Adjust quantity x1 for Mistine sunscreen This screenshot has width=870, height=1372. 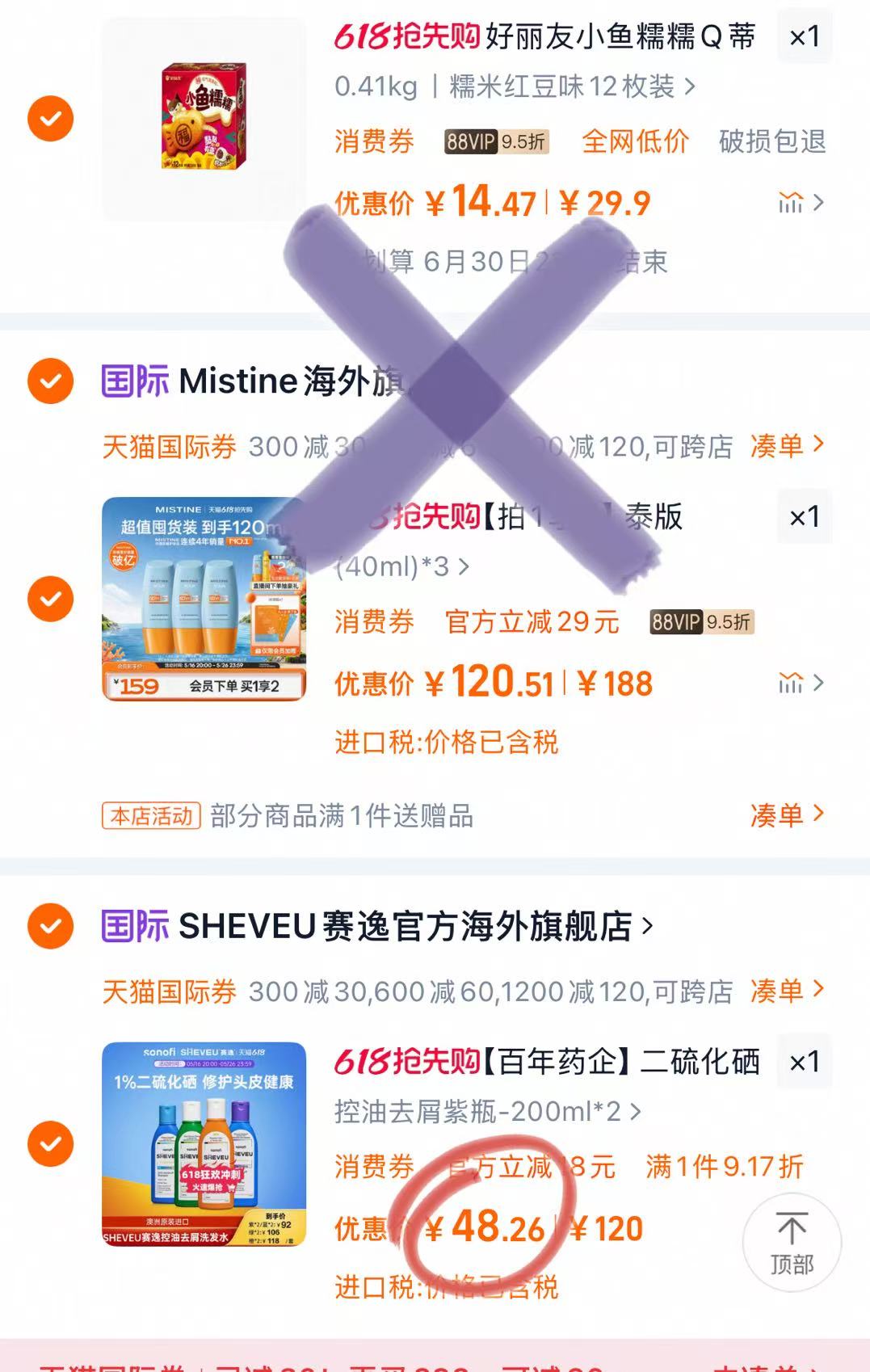pos(804,516)
